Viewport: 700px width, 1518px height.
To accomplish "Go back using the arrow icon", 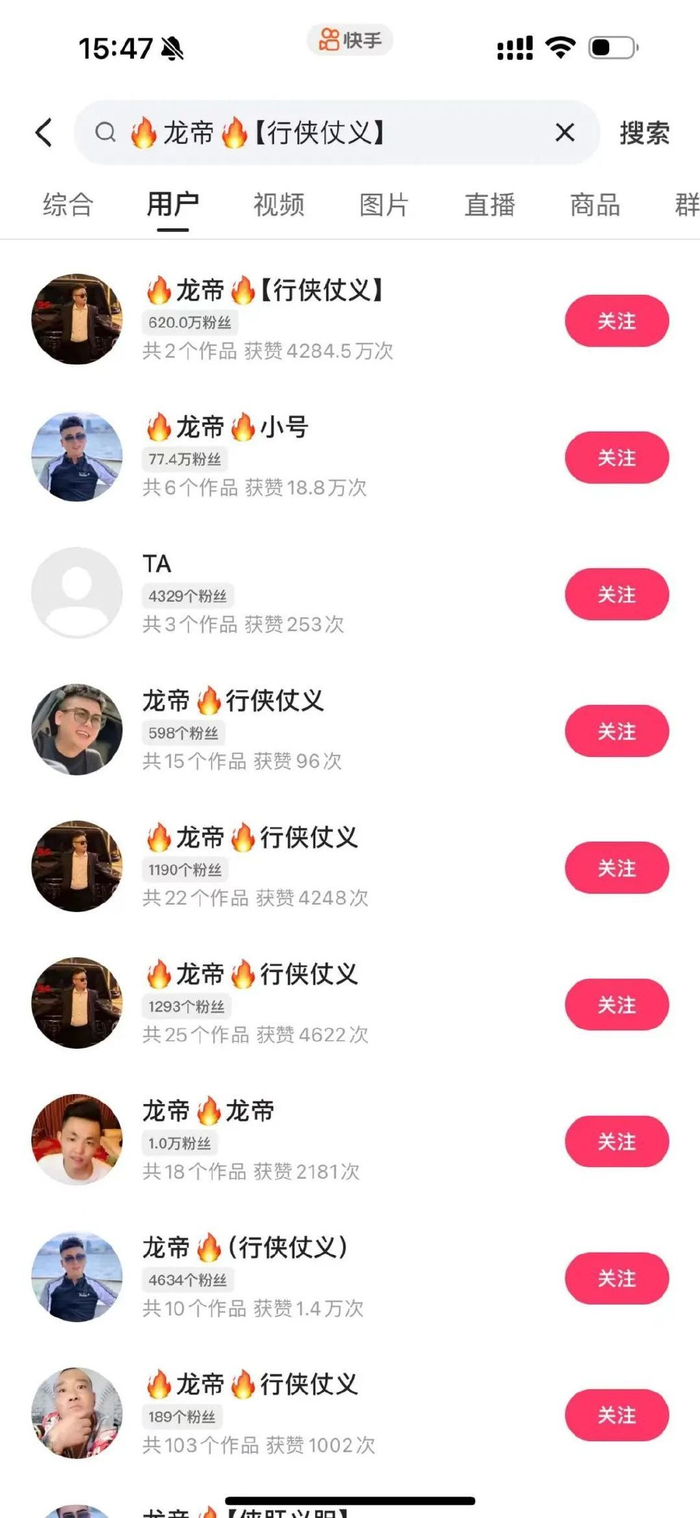I will pos(43,132).
